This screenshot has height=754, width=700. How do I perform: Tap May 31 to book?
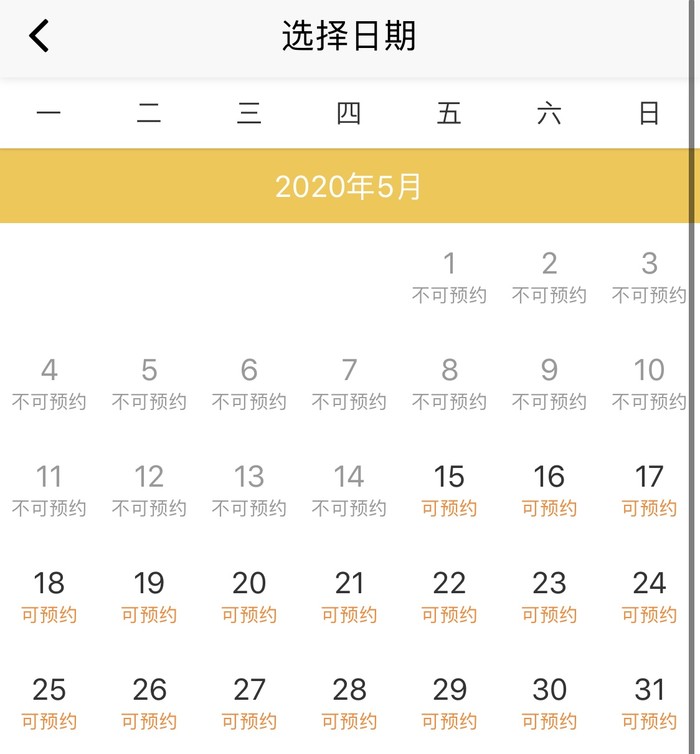(649, 701)
